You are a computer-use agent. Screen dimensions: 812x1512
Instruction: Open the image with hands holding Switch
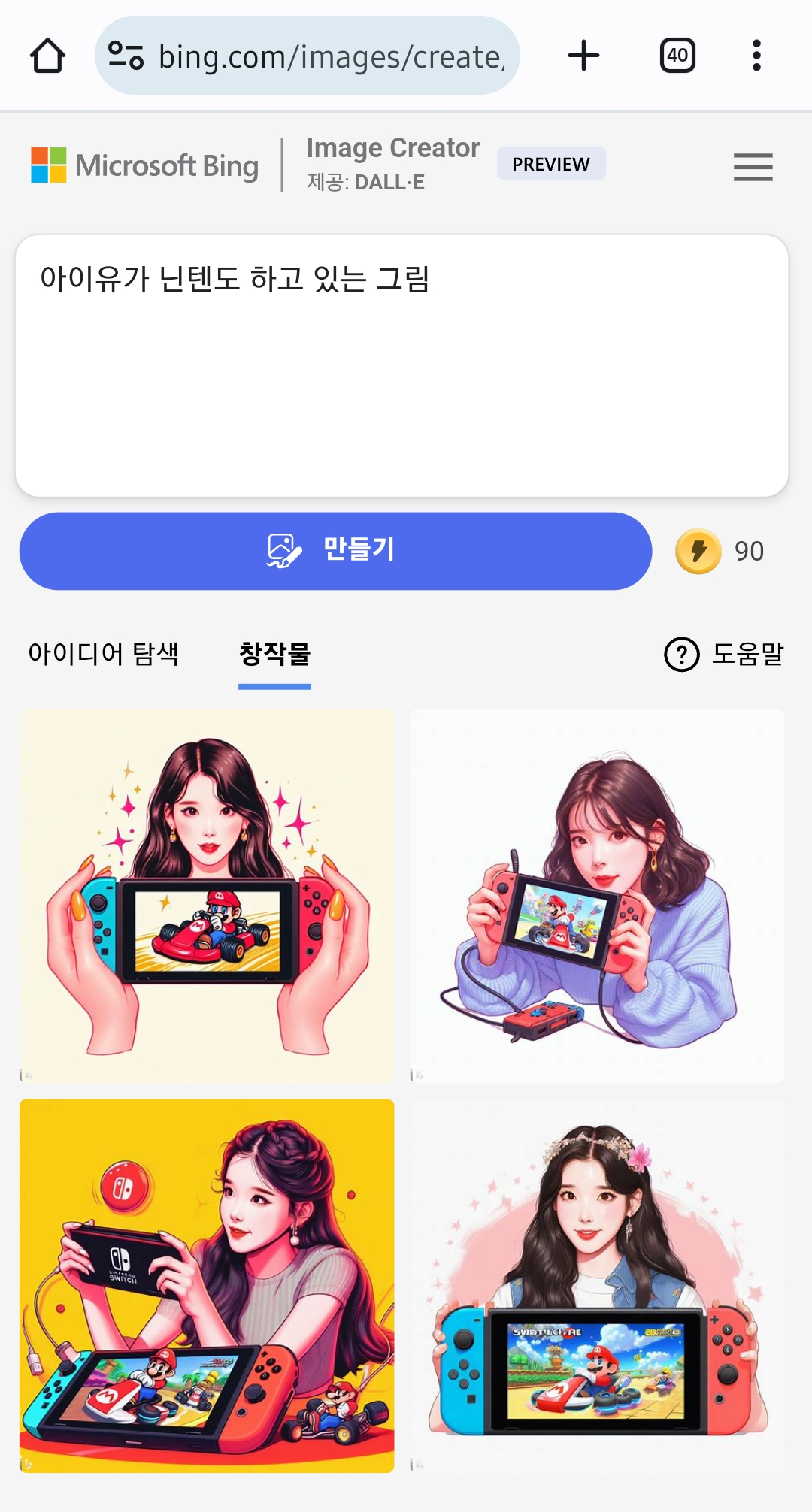207,896
